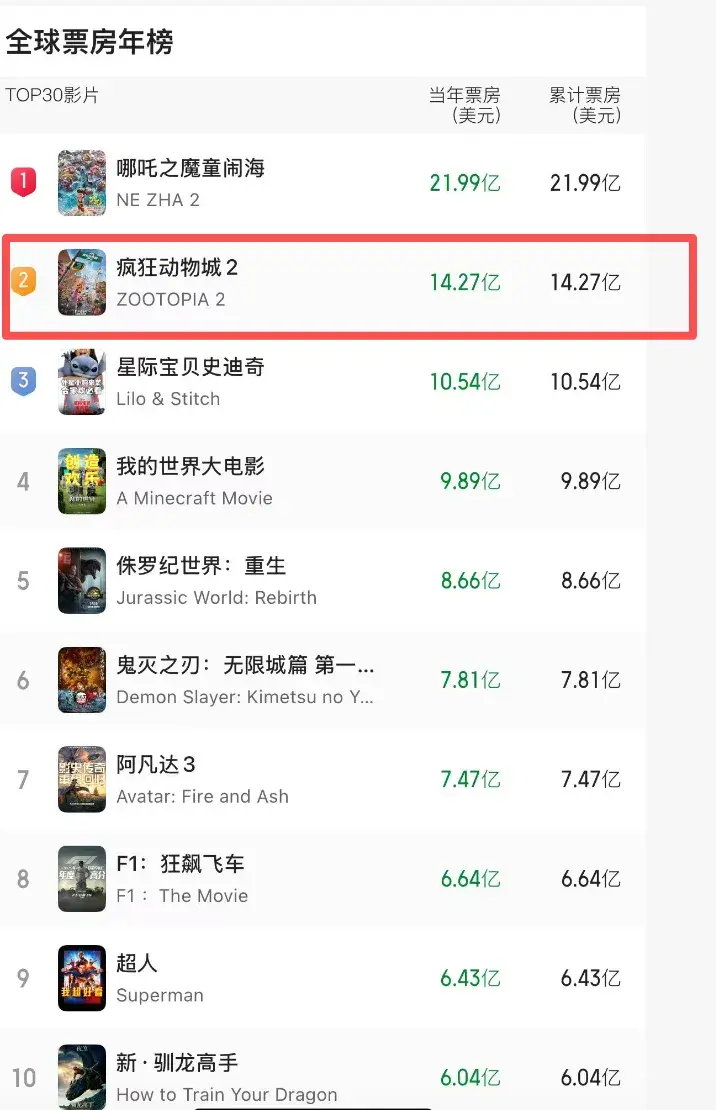Open Jurassic World: Rebirth row
This screenshot has height=1110, width=716.
216,581
